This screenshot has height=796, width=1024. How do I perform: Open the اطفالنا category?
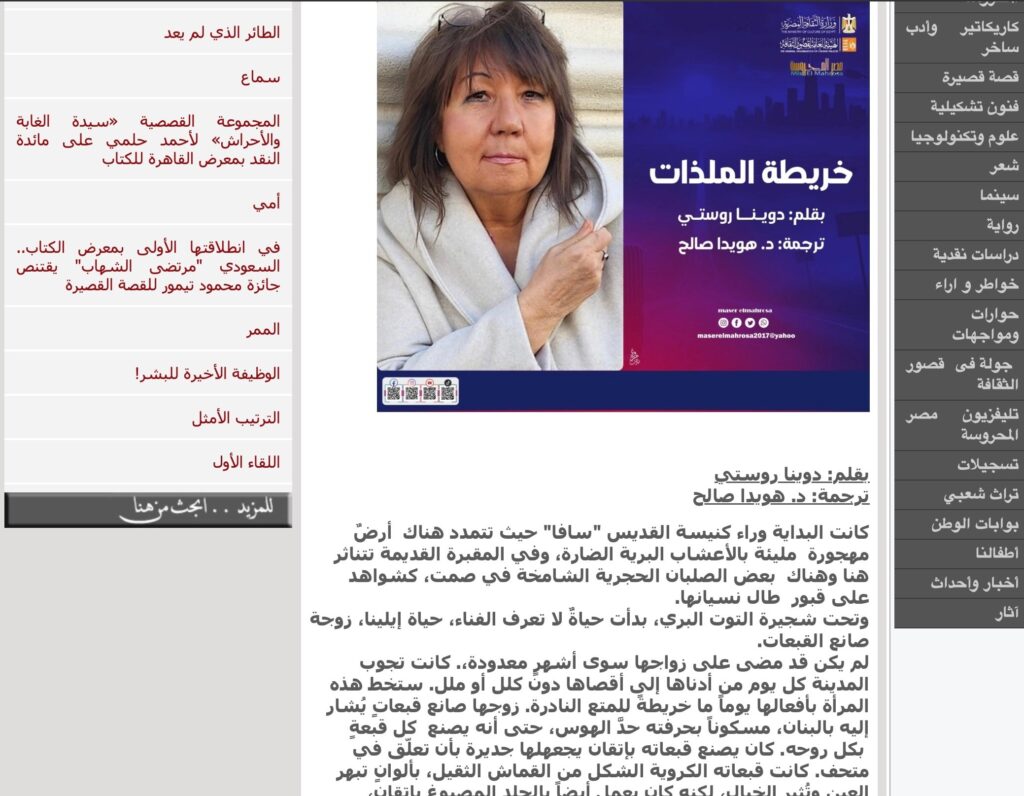996,553
